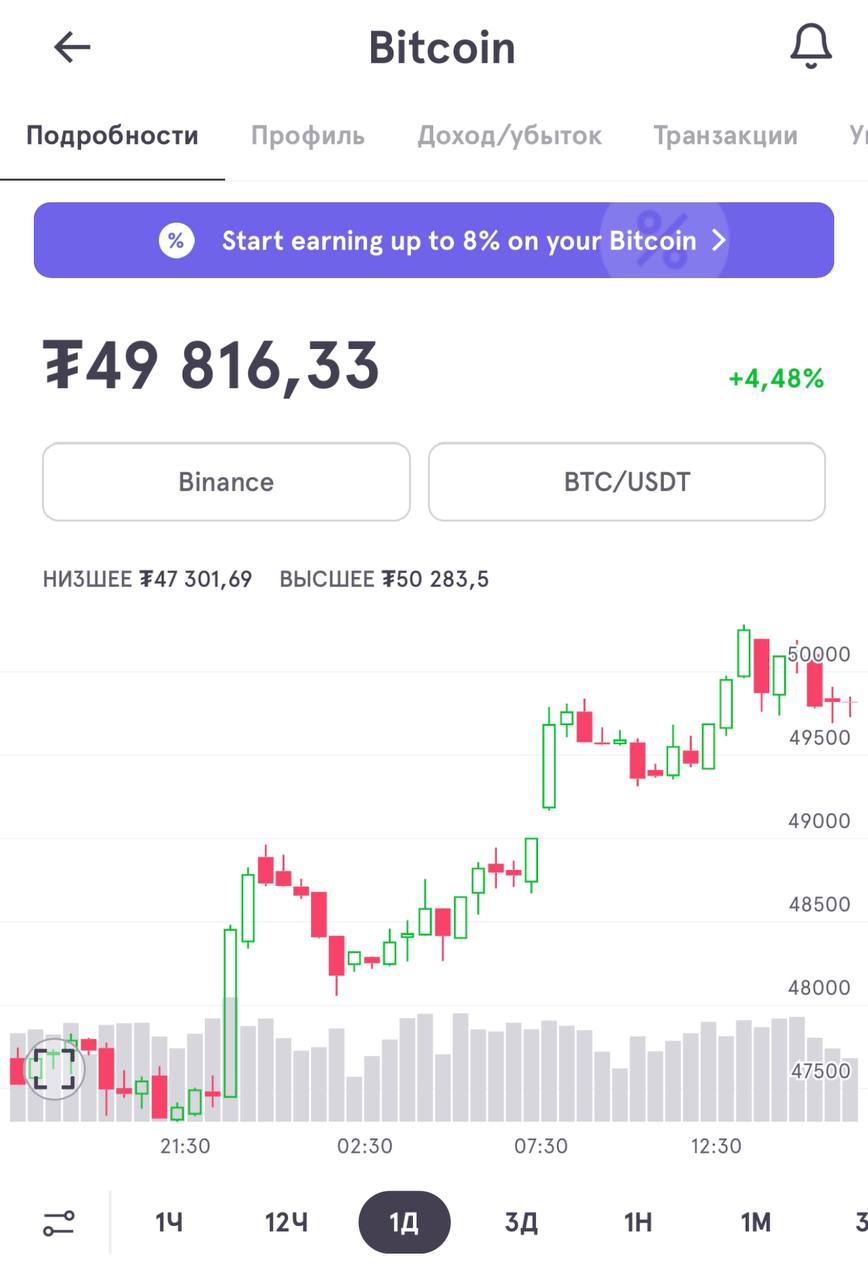
Task: Select the 3Д time range
Action: point(521,1222)
